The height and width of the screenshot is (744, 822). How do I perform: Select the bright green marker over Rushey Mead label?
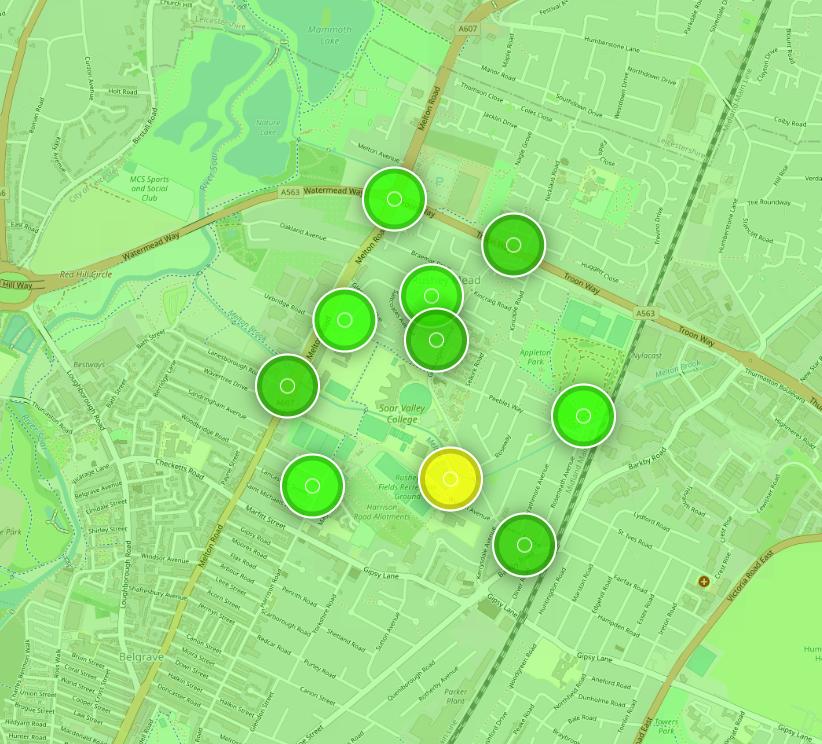tap(431, 295)
